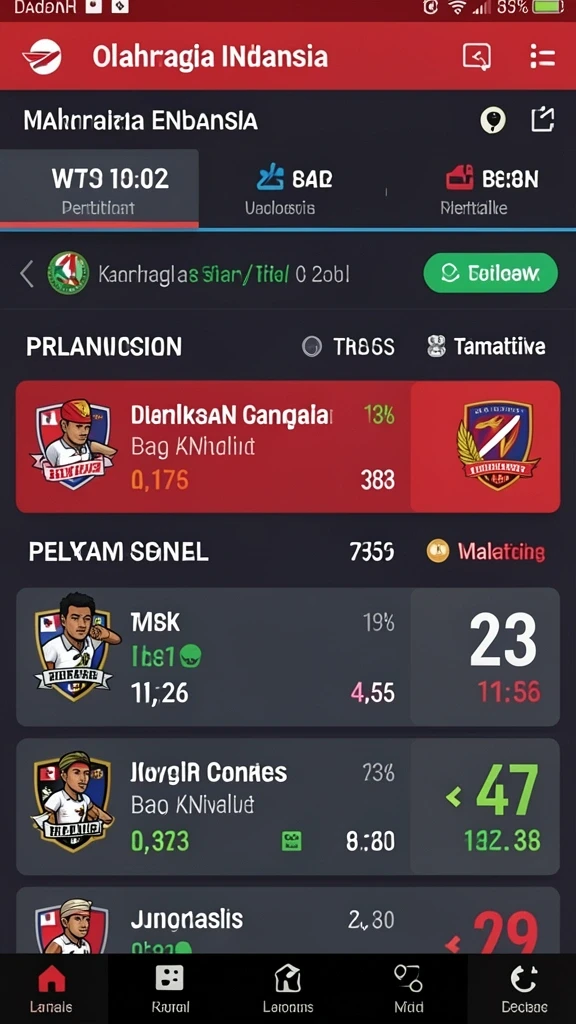Open the list menu icon in header
The image size is (576, 1024).
542,56
